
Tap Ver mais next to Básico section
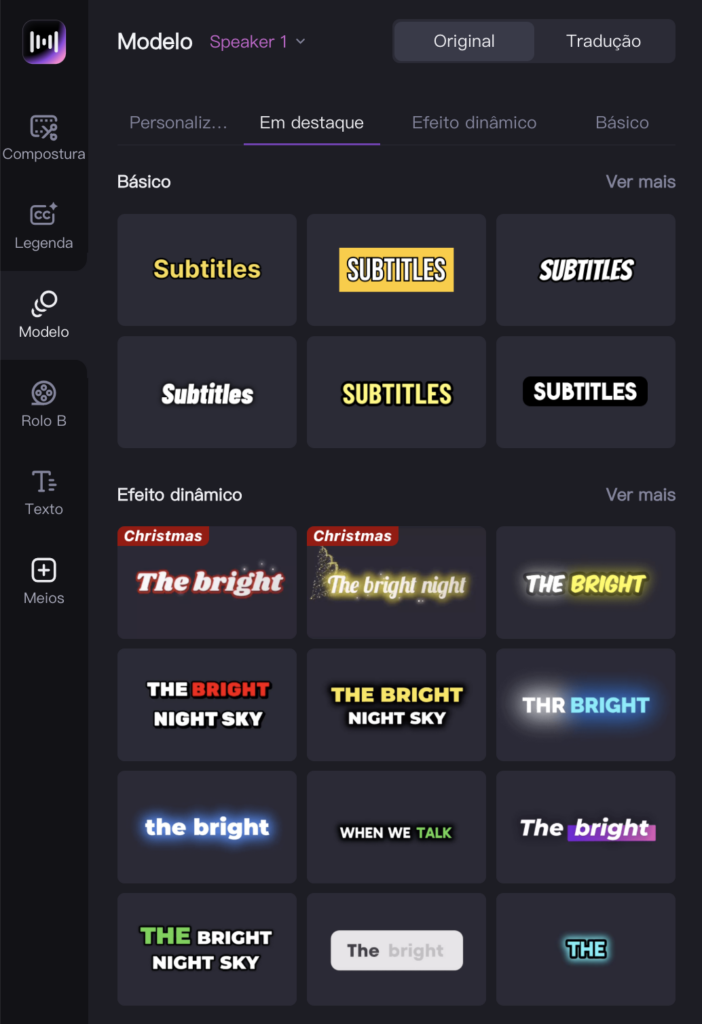[640, 182]
